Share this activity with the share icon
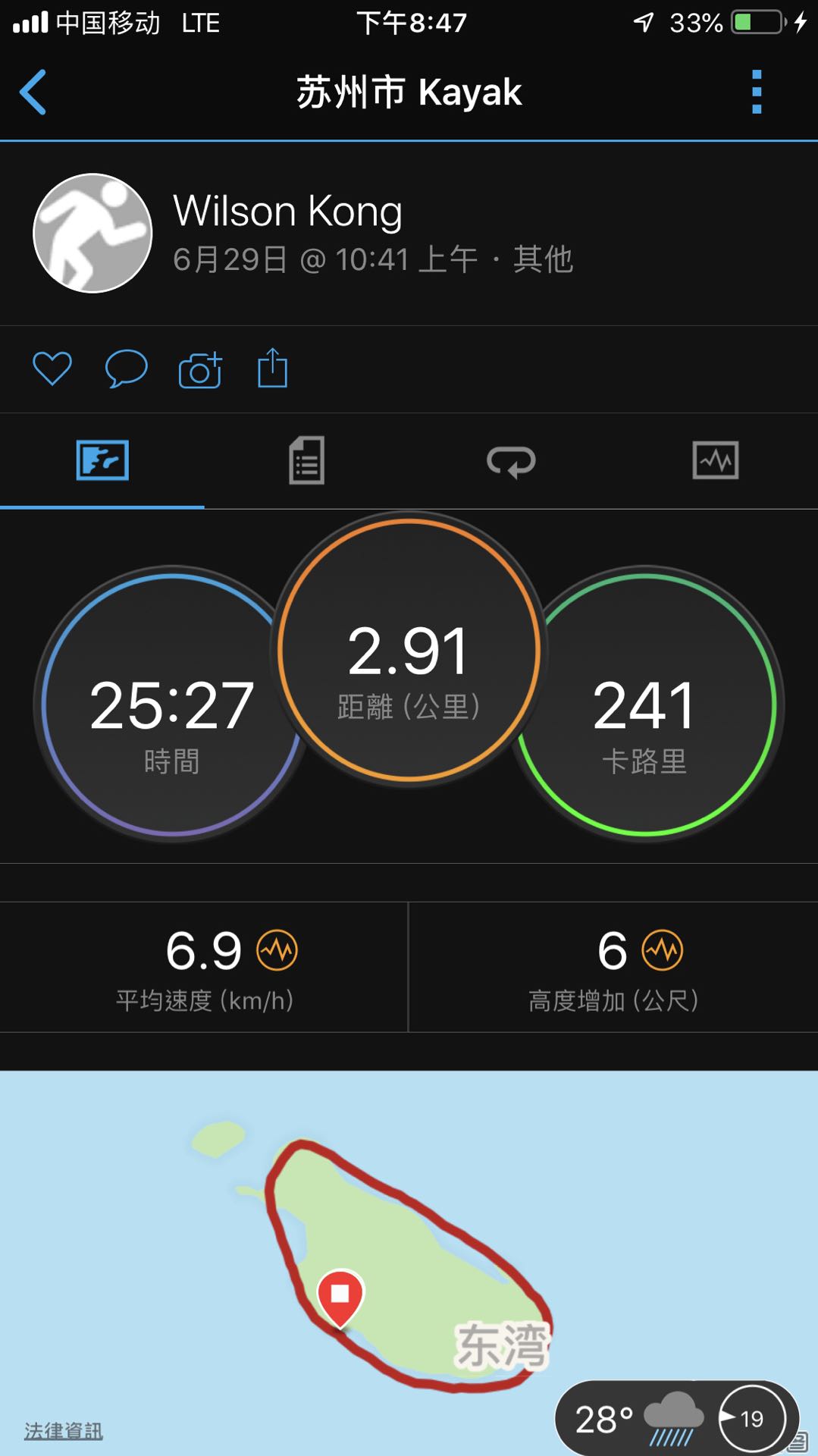 (x=273, y=369)
